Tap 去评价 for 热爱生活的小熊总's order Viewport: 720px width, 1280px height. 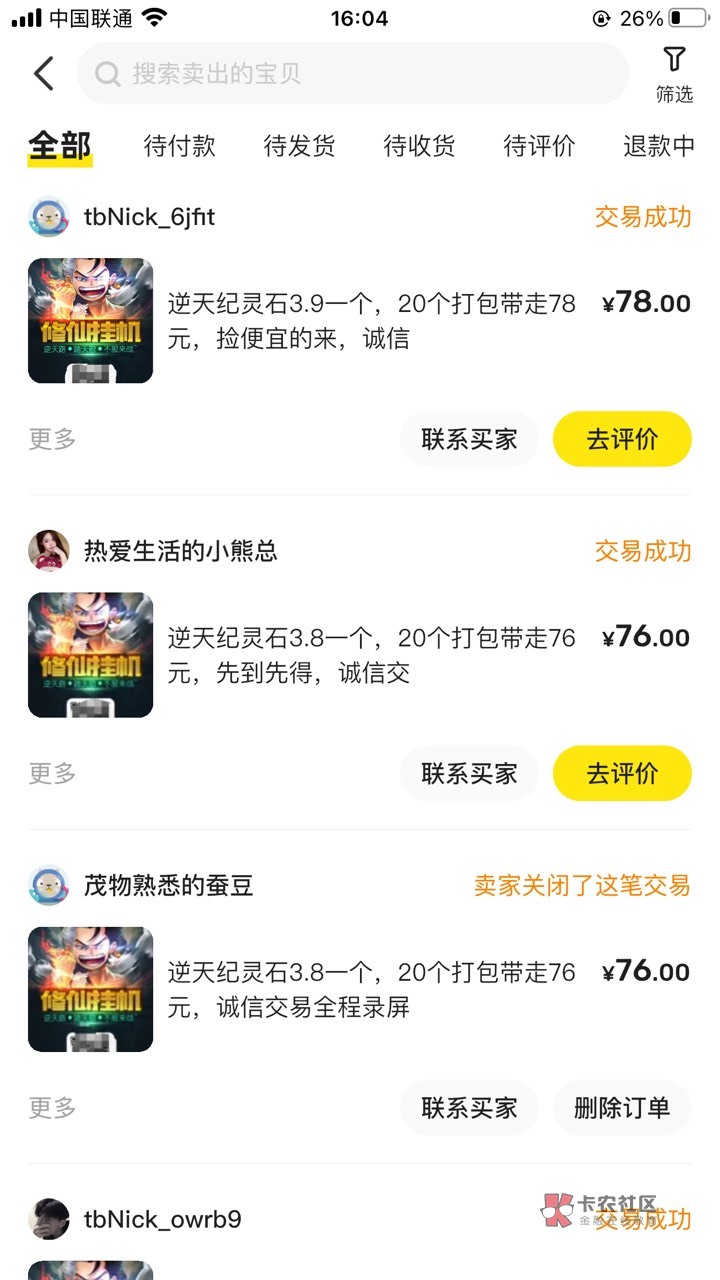coord(622,773)
